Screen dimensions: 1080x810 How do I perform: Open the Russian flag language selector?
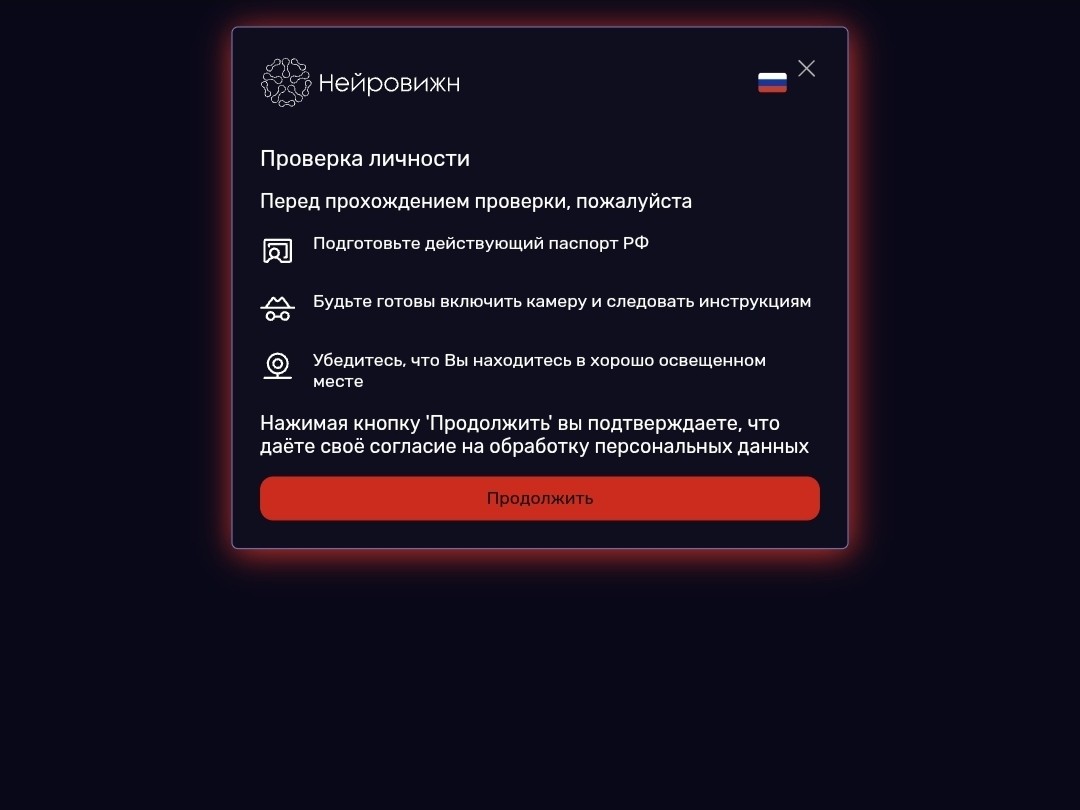tap(772, 83)
